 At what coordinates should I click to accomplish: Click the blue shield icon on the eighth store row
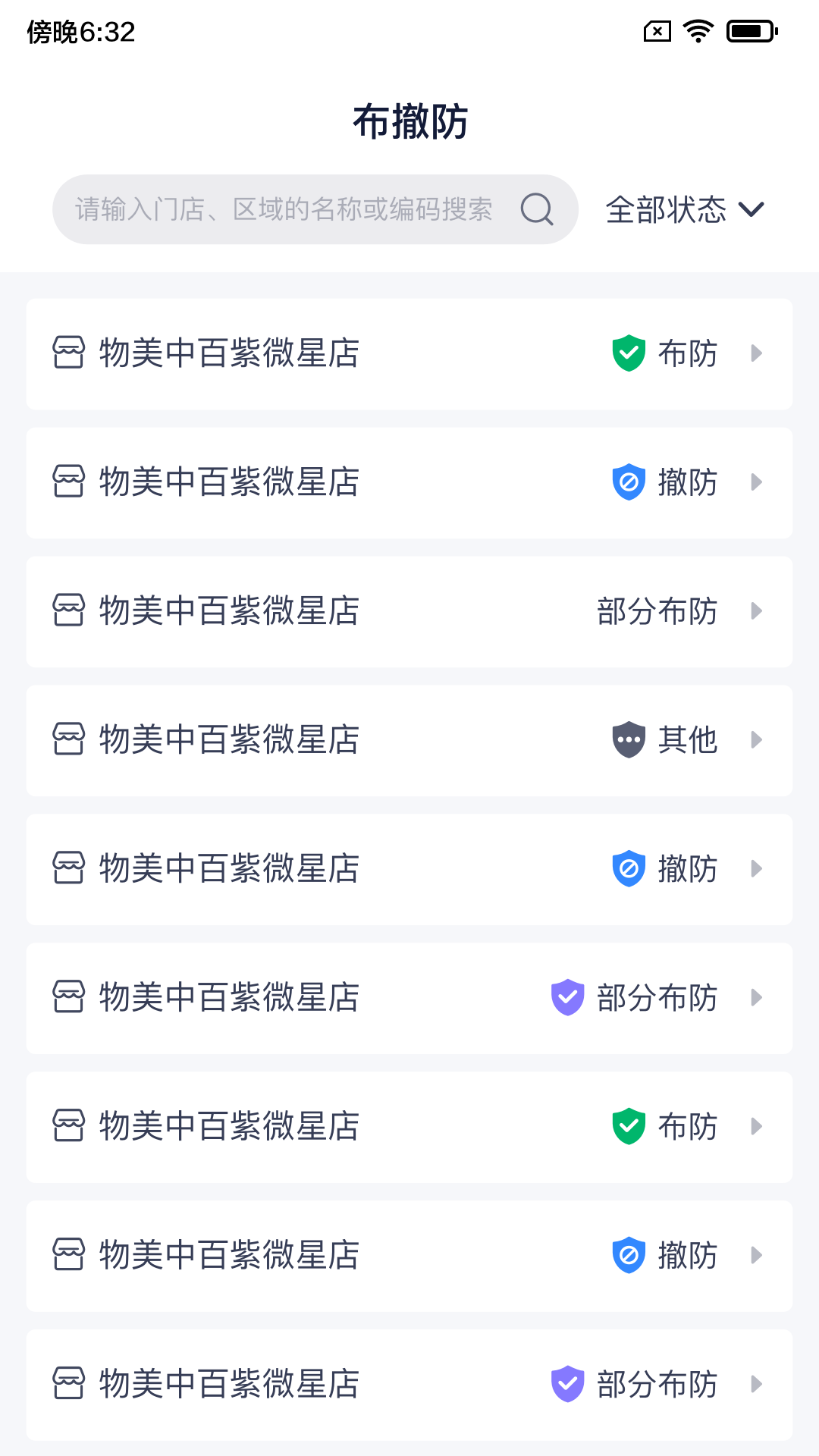pos(628,1257)
